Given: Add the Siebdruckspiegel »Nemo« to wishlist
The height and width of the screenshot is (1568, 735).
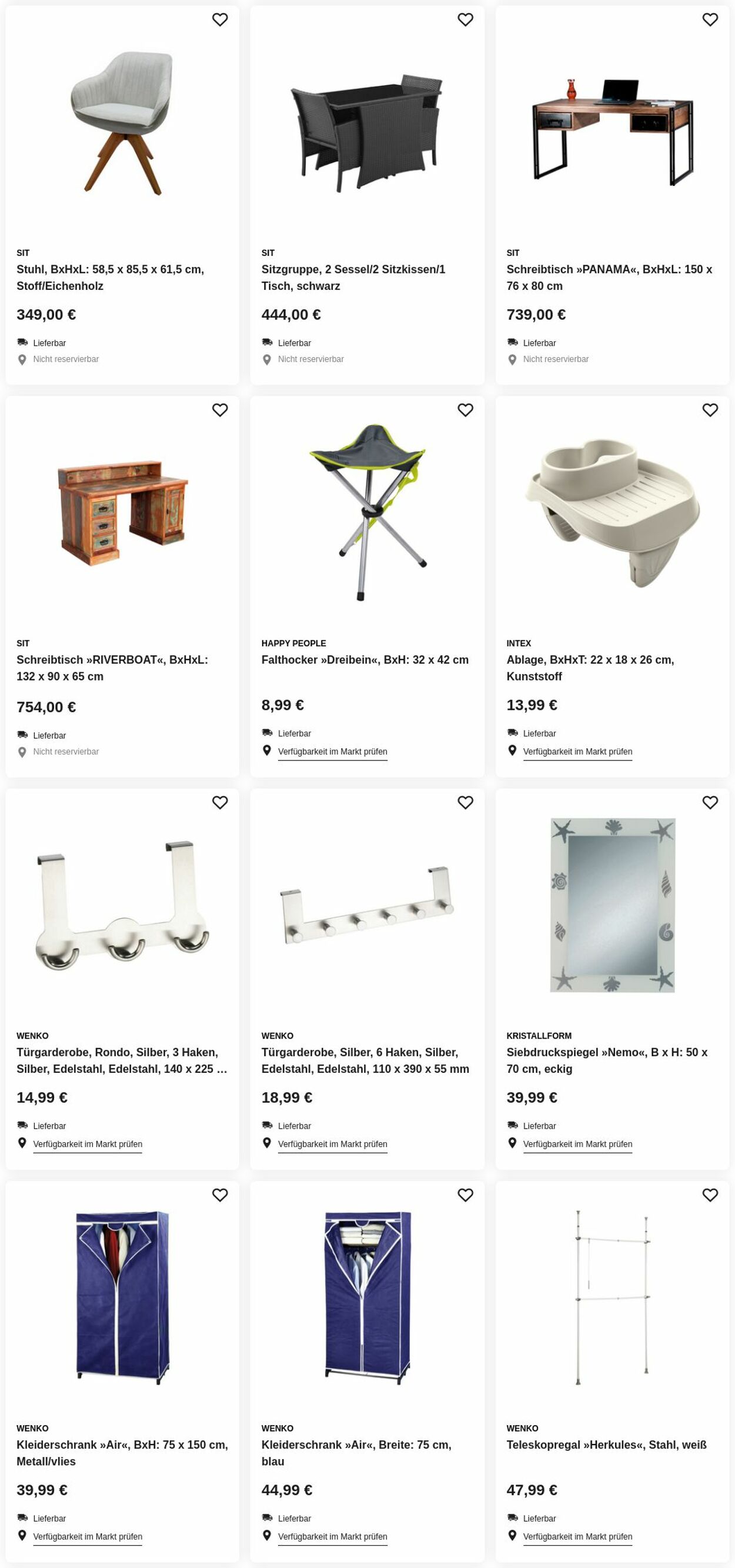Looking at the screenshot, I should click(710, 802).
